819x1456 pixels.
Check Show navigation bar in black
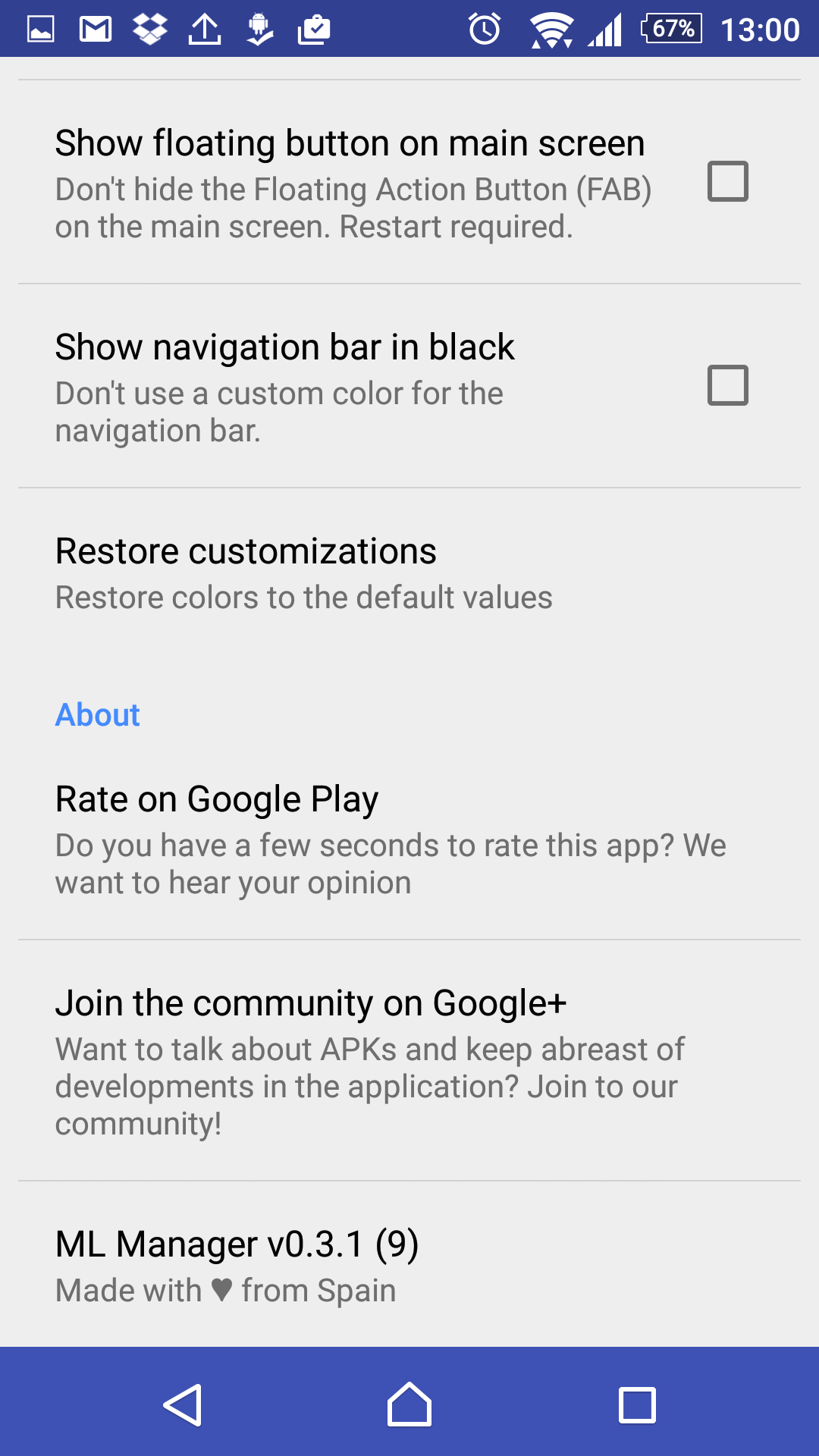tap(728, 385)
